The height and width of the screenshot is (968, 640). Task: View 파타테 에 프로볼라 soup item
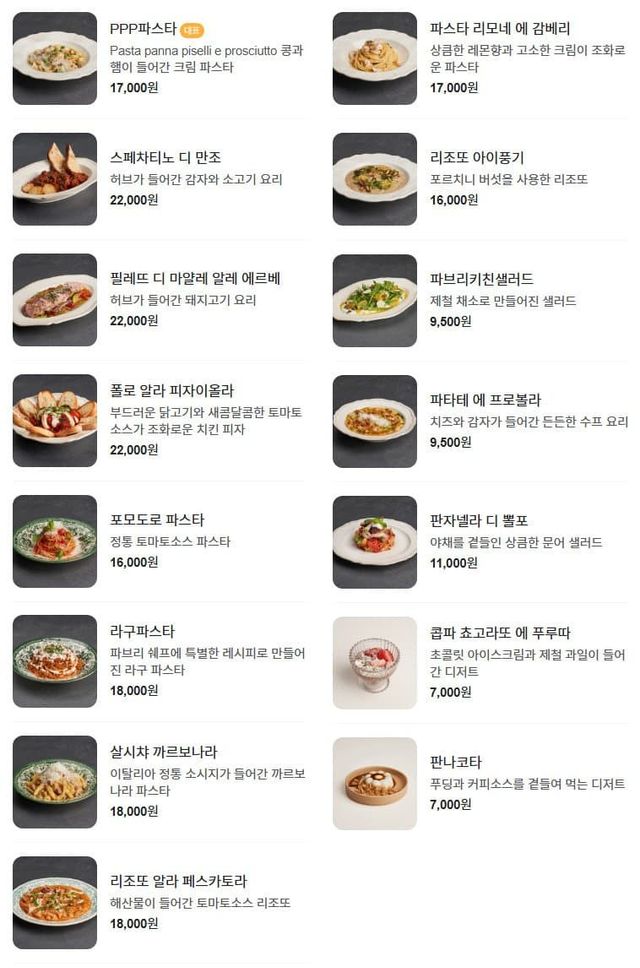click(479, 400)
